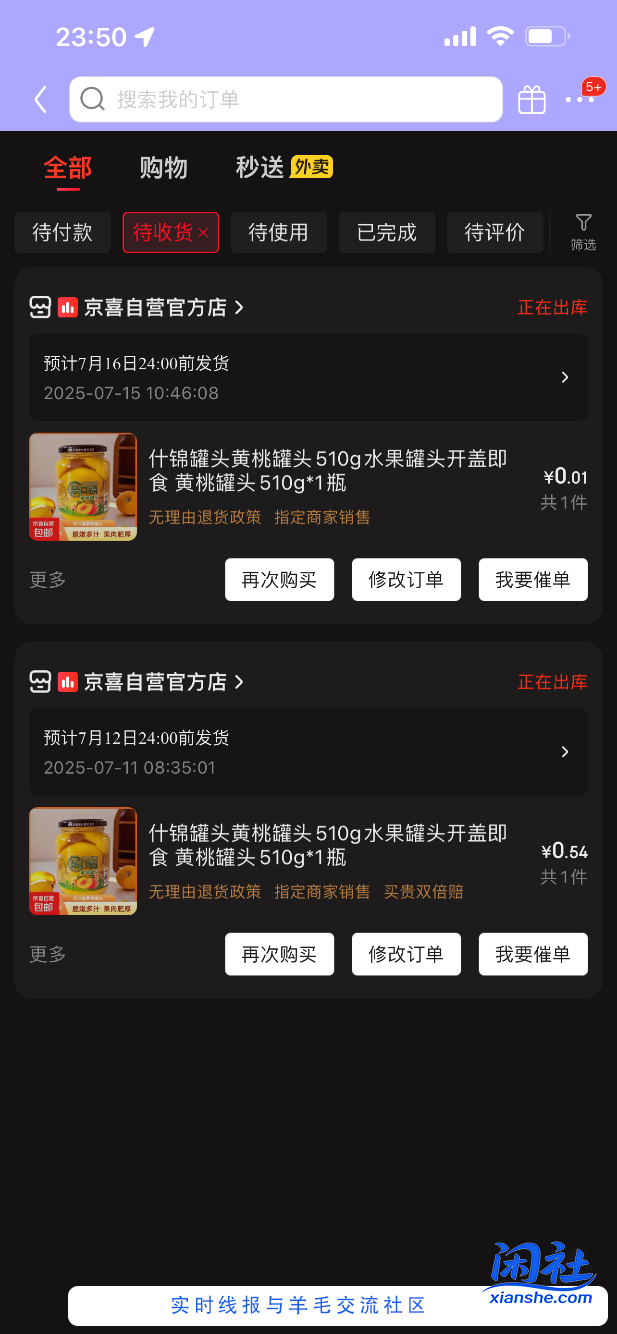Image resolution: width=617 pixels, height=1334 pixels.
Task: Tap 我要催单 on the ¥0.54 order
Action: click(x=533, y=954)
